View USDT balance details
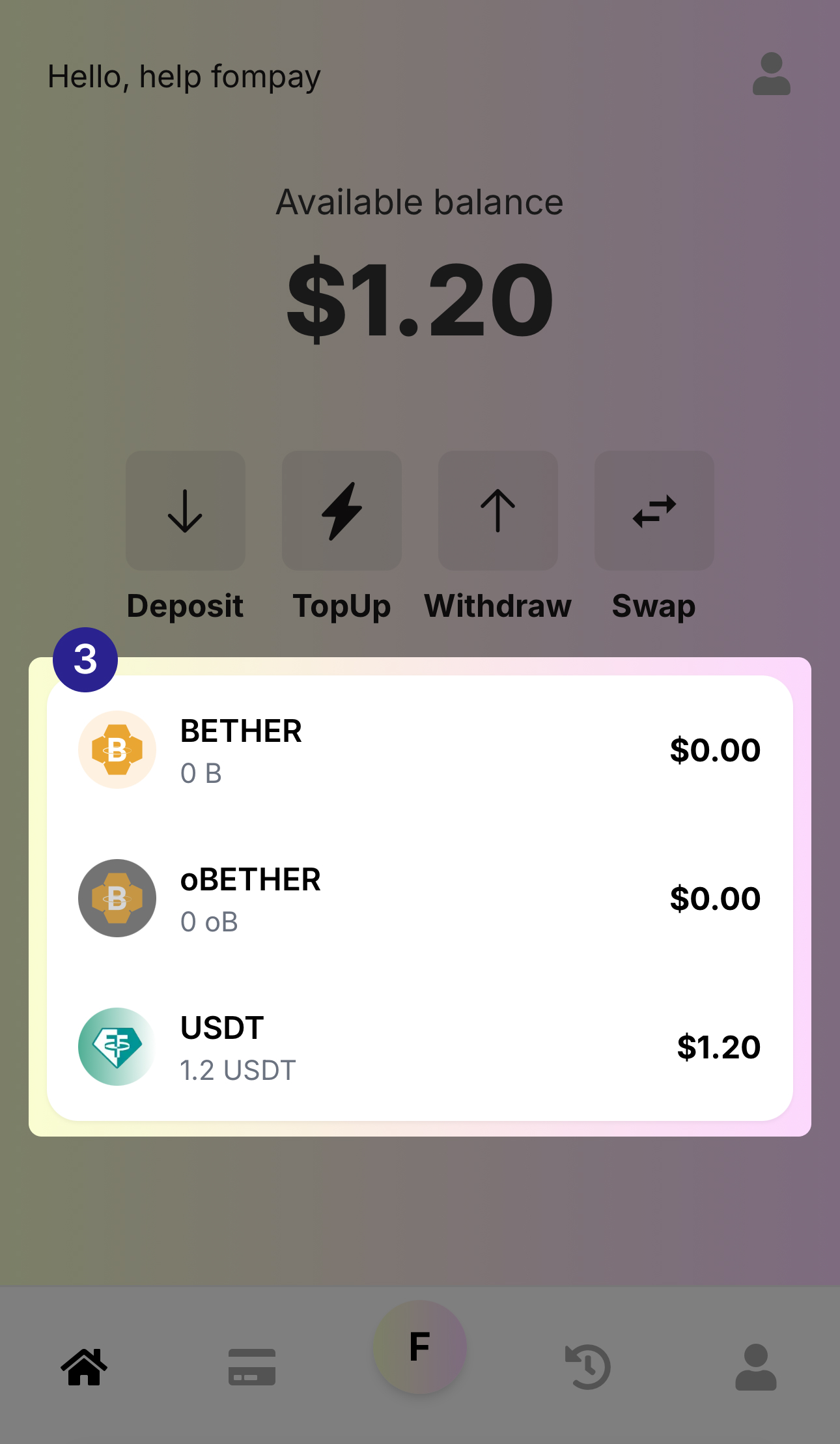The image size is (840, 1444). coord(419,1047)
